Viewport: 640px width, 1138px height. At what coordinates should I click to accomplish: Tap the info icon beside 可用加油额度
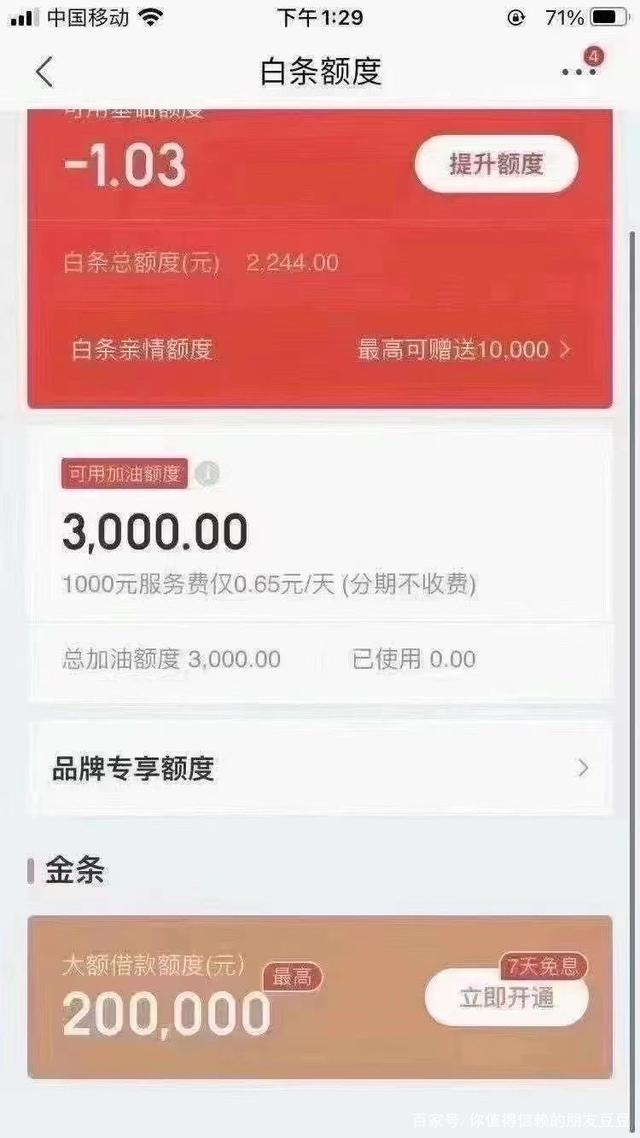point(208,475)
